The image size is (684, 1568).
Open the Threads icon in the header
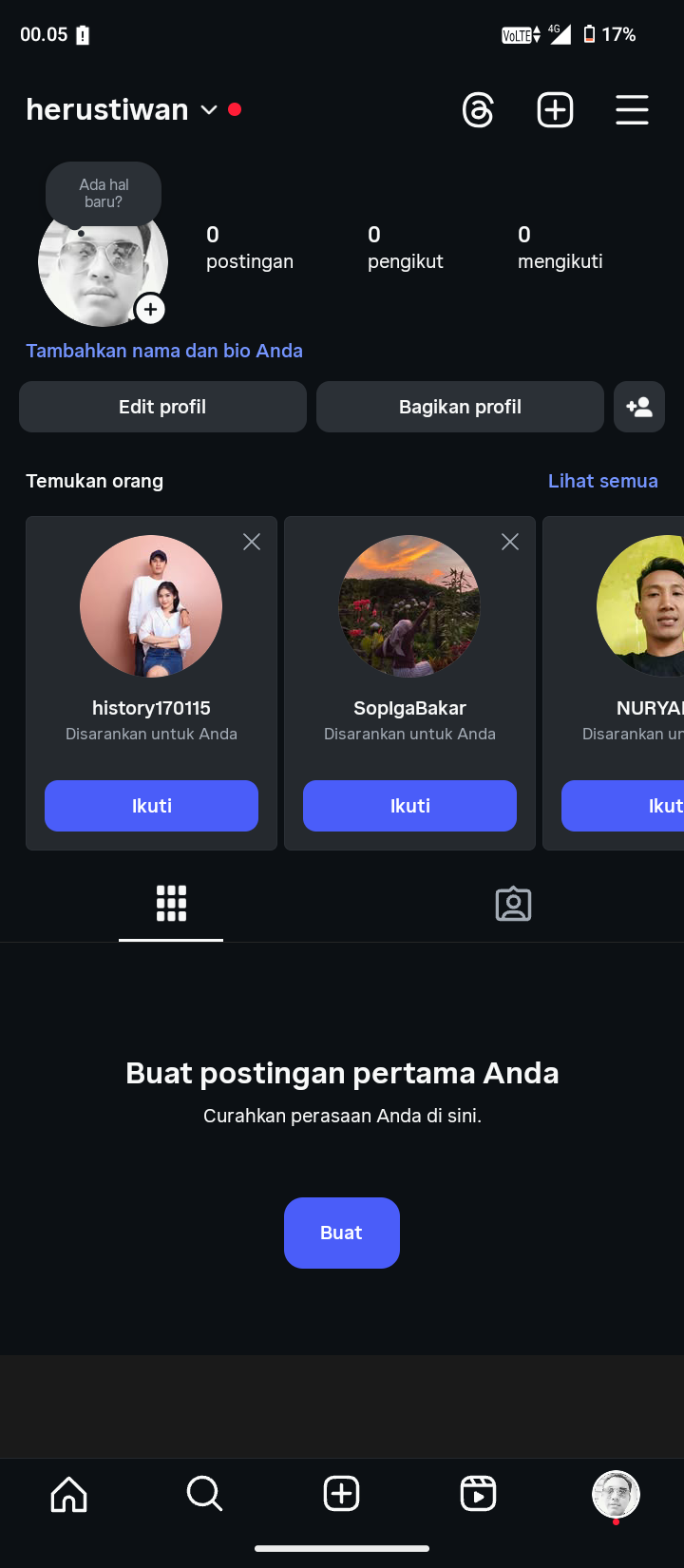tap(478, 110)
